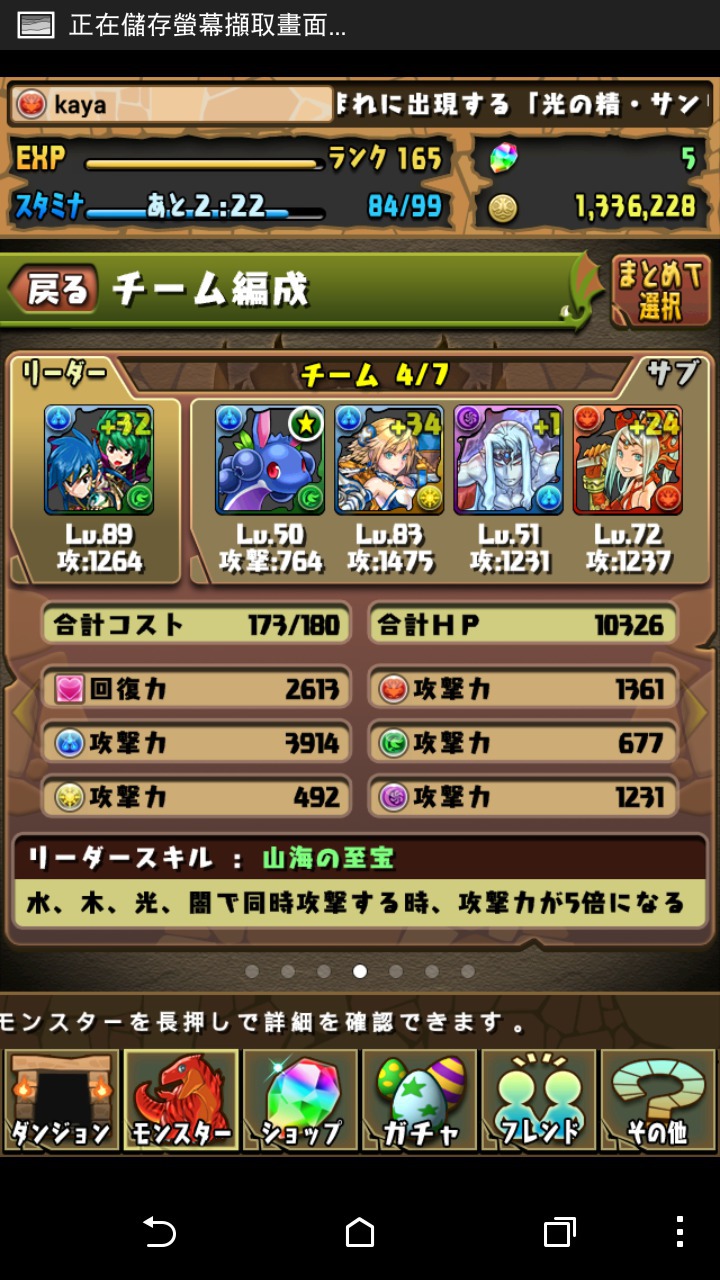Tap the Android home button
This screenshot has width=720, height=1280.
(360, 1231)
